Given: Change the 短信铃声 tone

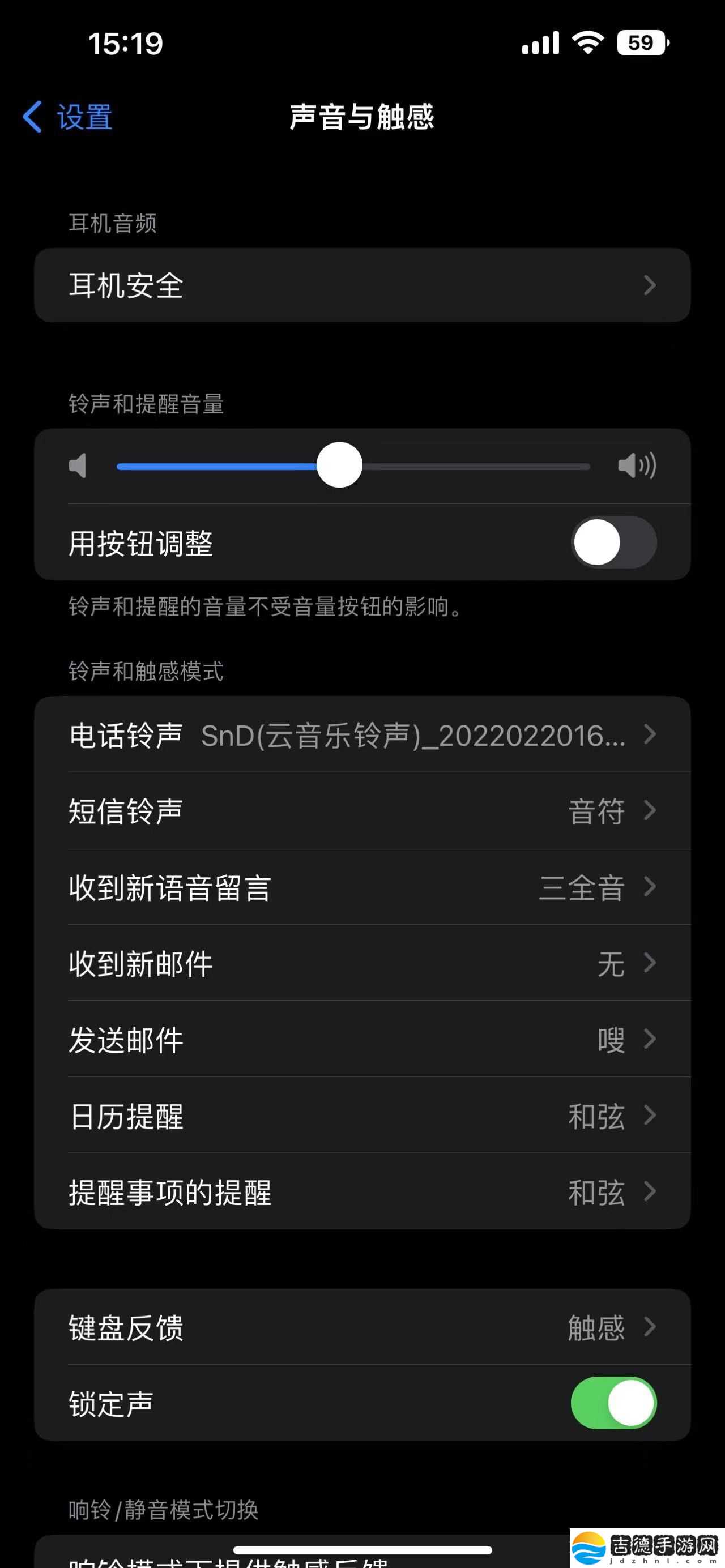Looking at the screenshot, I should point(362,811).
